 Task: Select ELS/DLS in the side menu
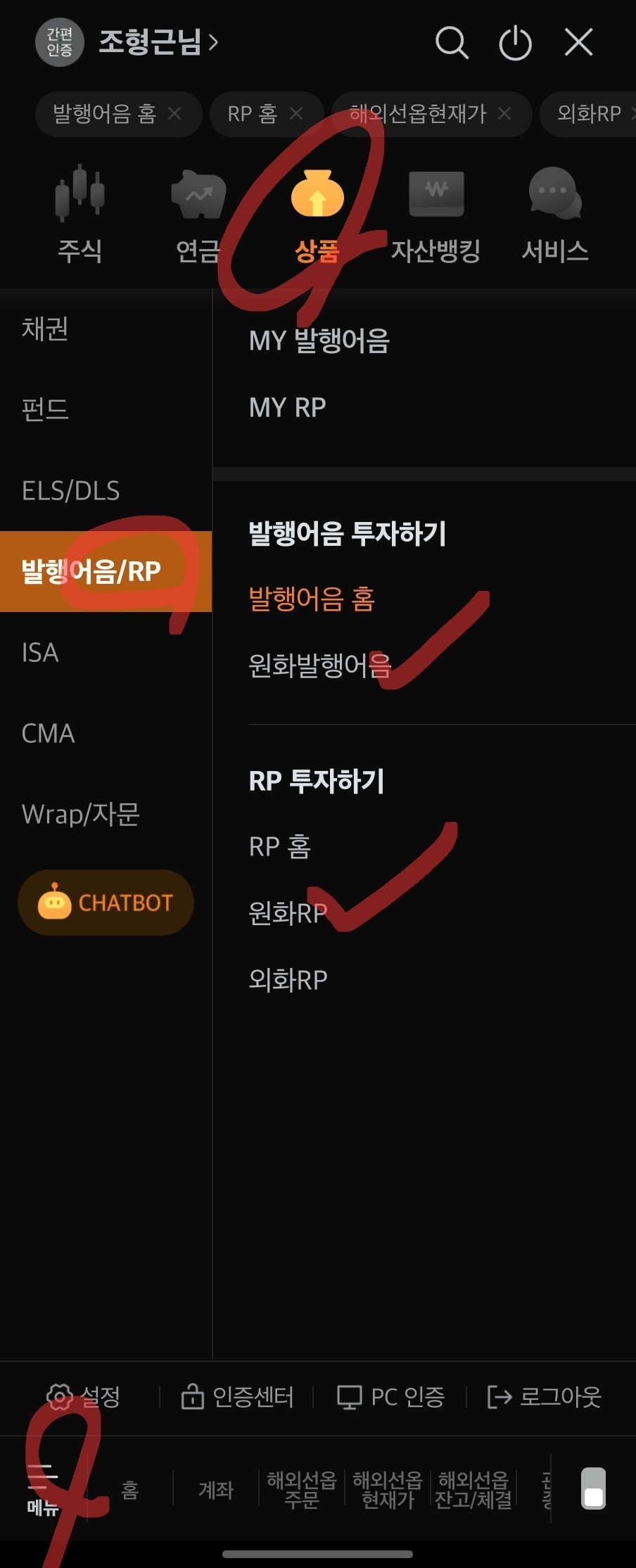coord(70,490)
